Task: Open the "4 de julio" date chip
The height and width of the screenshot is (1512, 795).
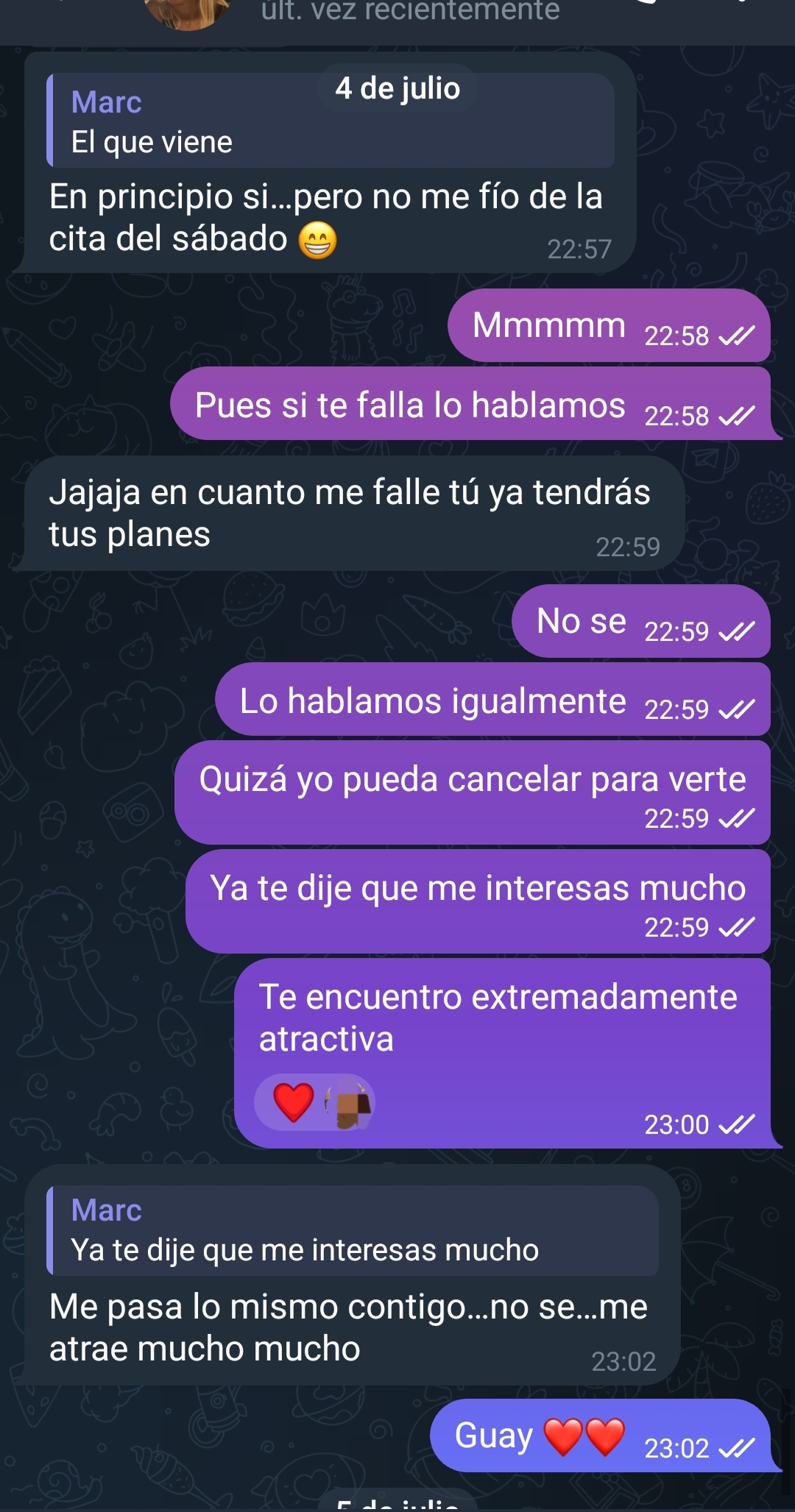Action: tap(397, 89)
